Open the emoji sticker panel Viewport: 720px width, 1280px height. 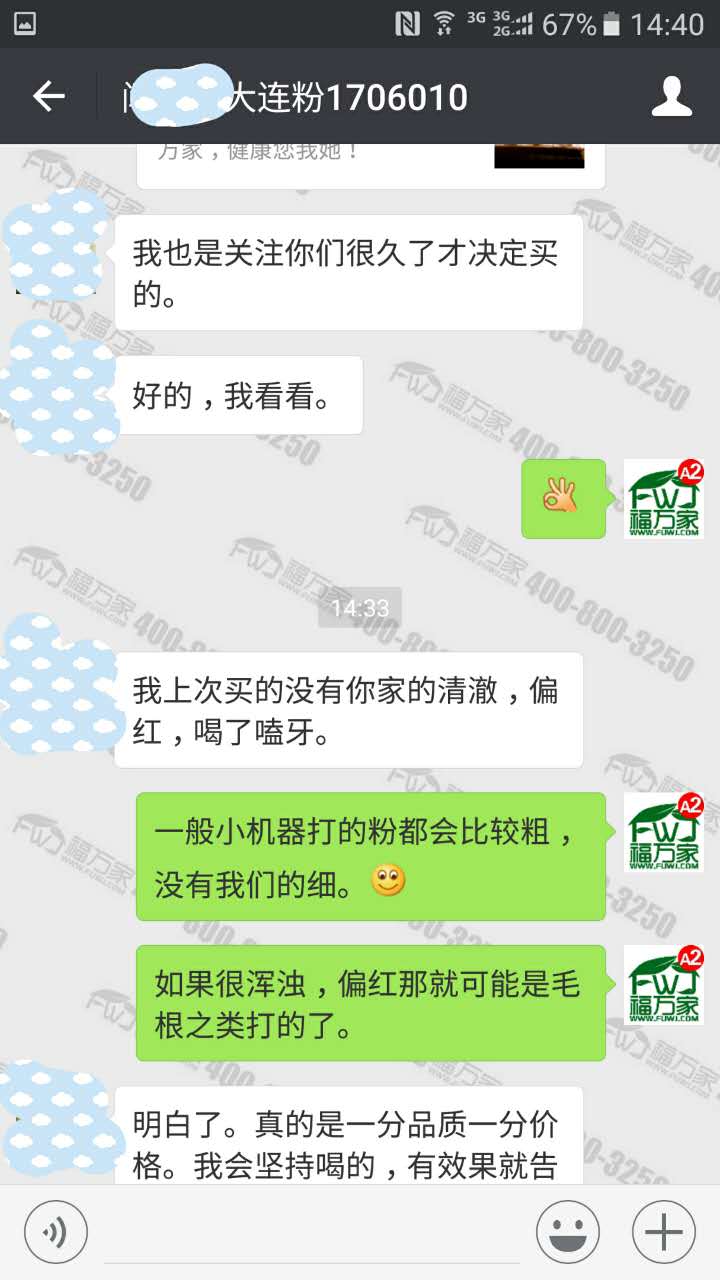click(x=568, y=1231)
